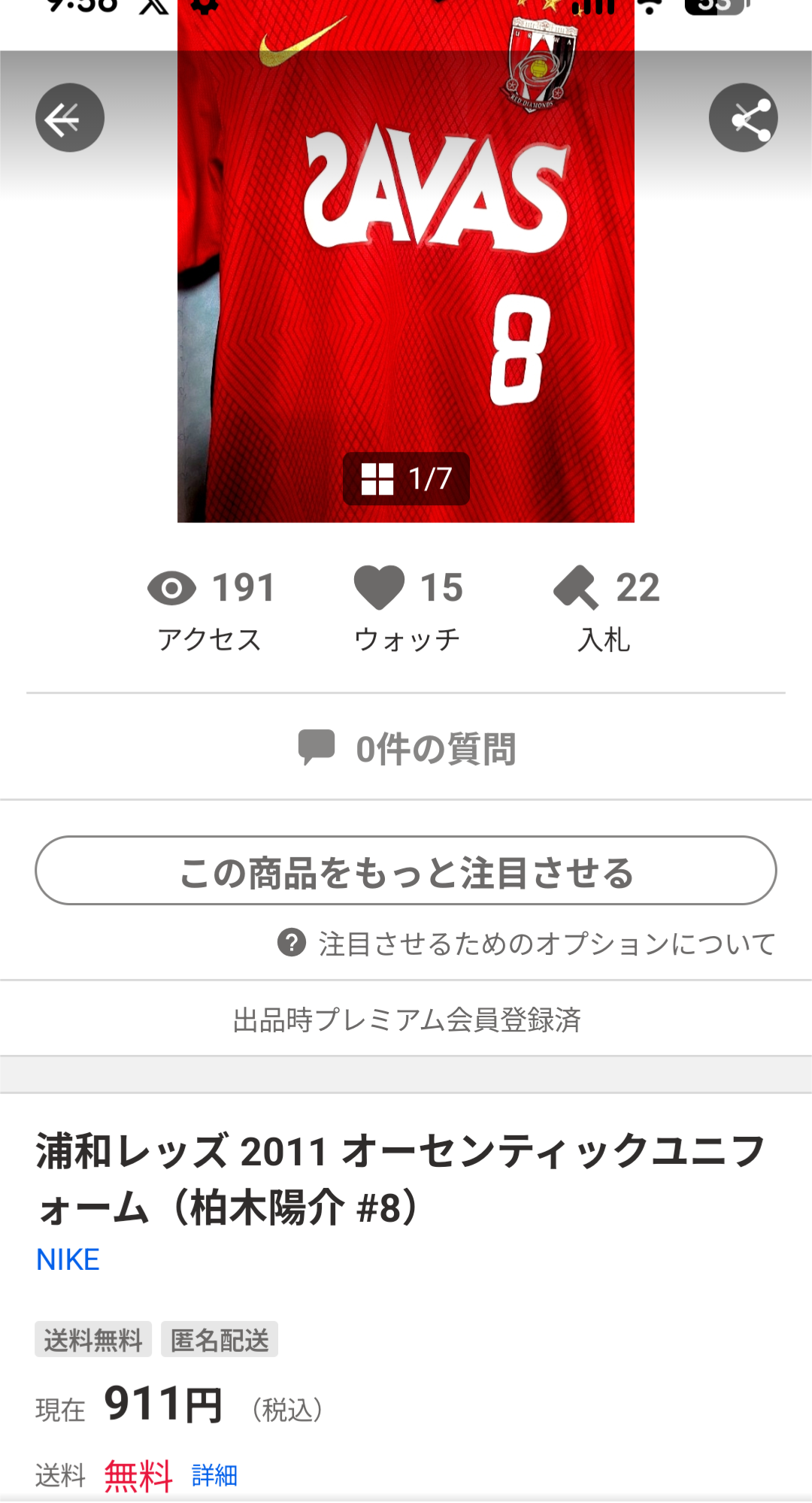Open the NIKE brand link
This screenshot has width=812, height=1503.
point(68,1259)
